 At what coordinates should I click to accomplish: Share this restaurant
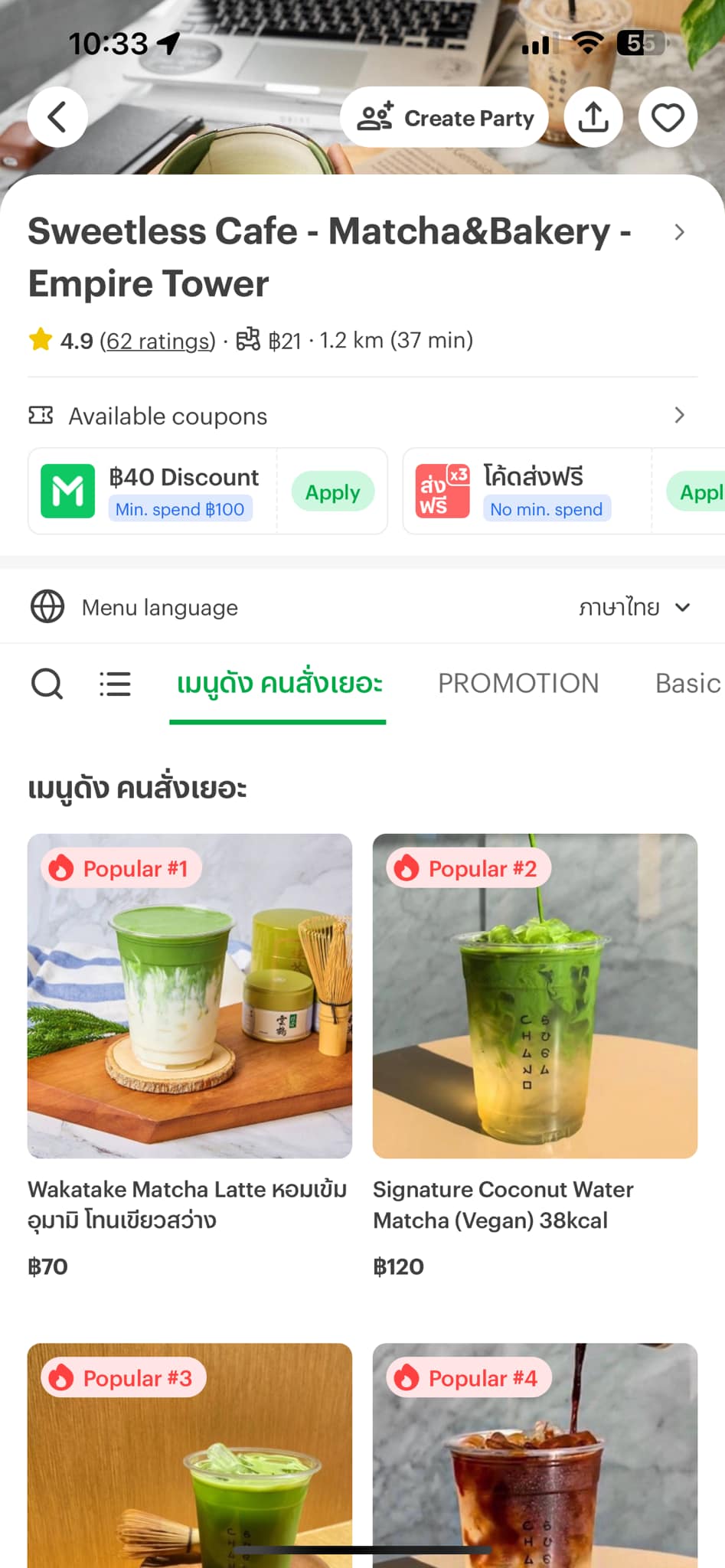593,117
